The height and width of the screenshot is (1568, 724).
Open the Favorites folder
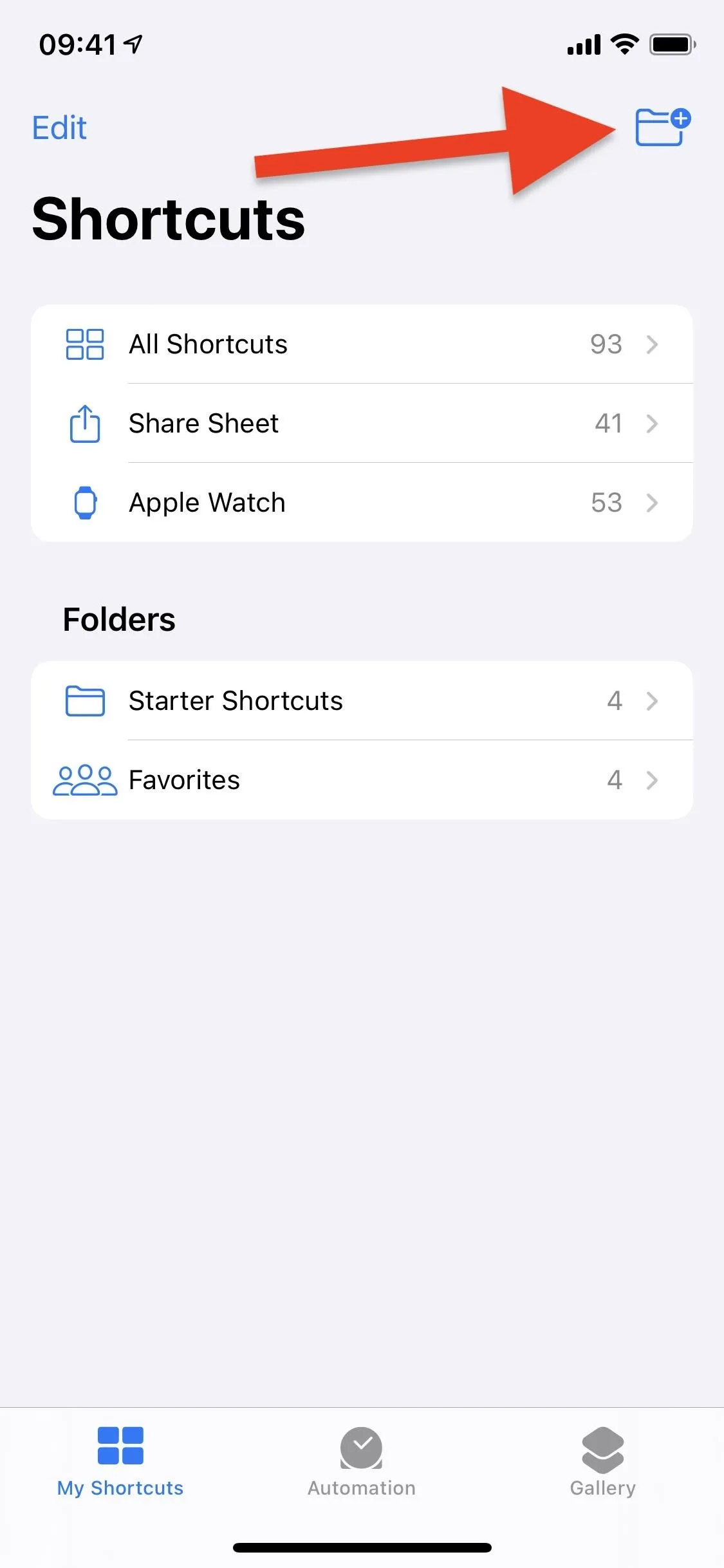(x=362, y=780)
